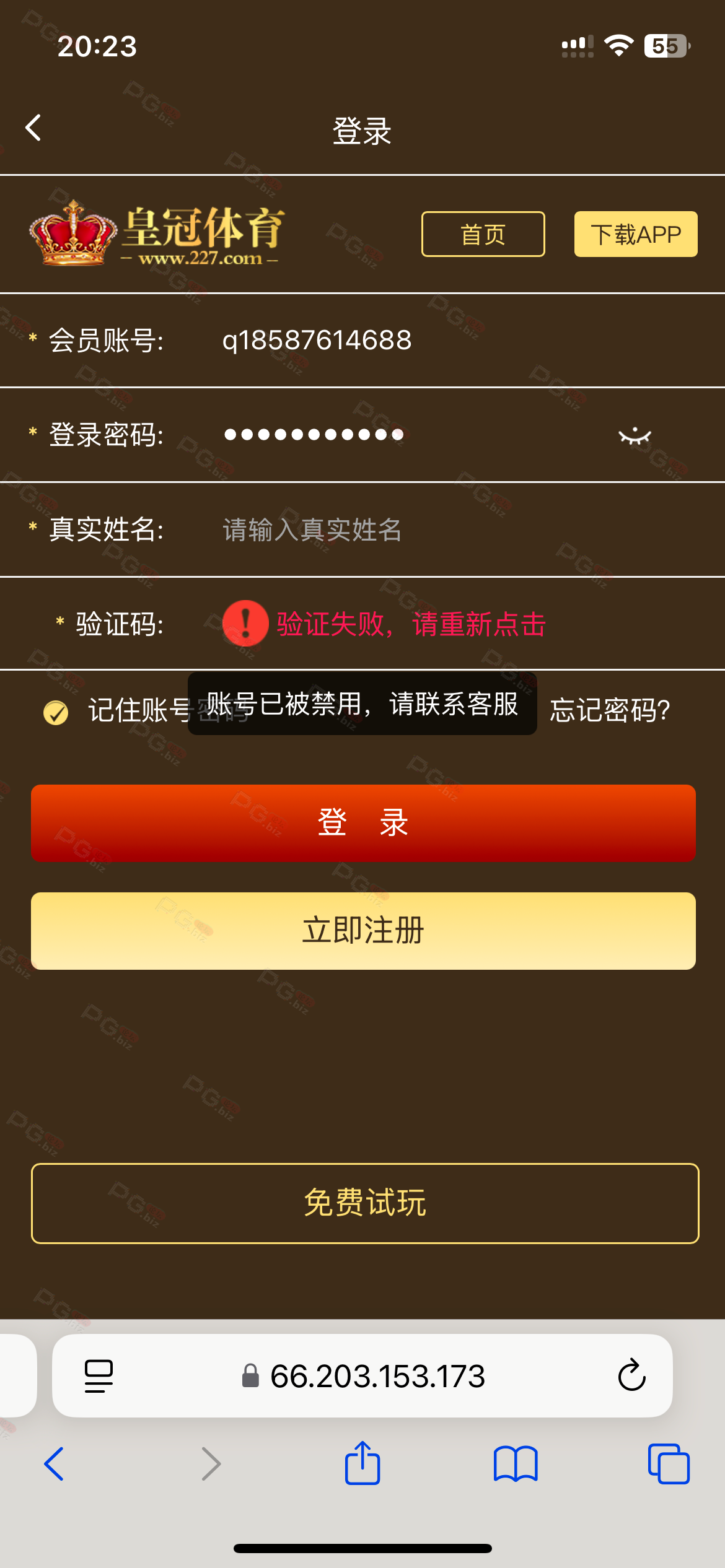The width and height of the screenshot is (725, 1568).
Task: Go back using the header arrow
Action: pyautogui.click(x=33, y=128)
